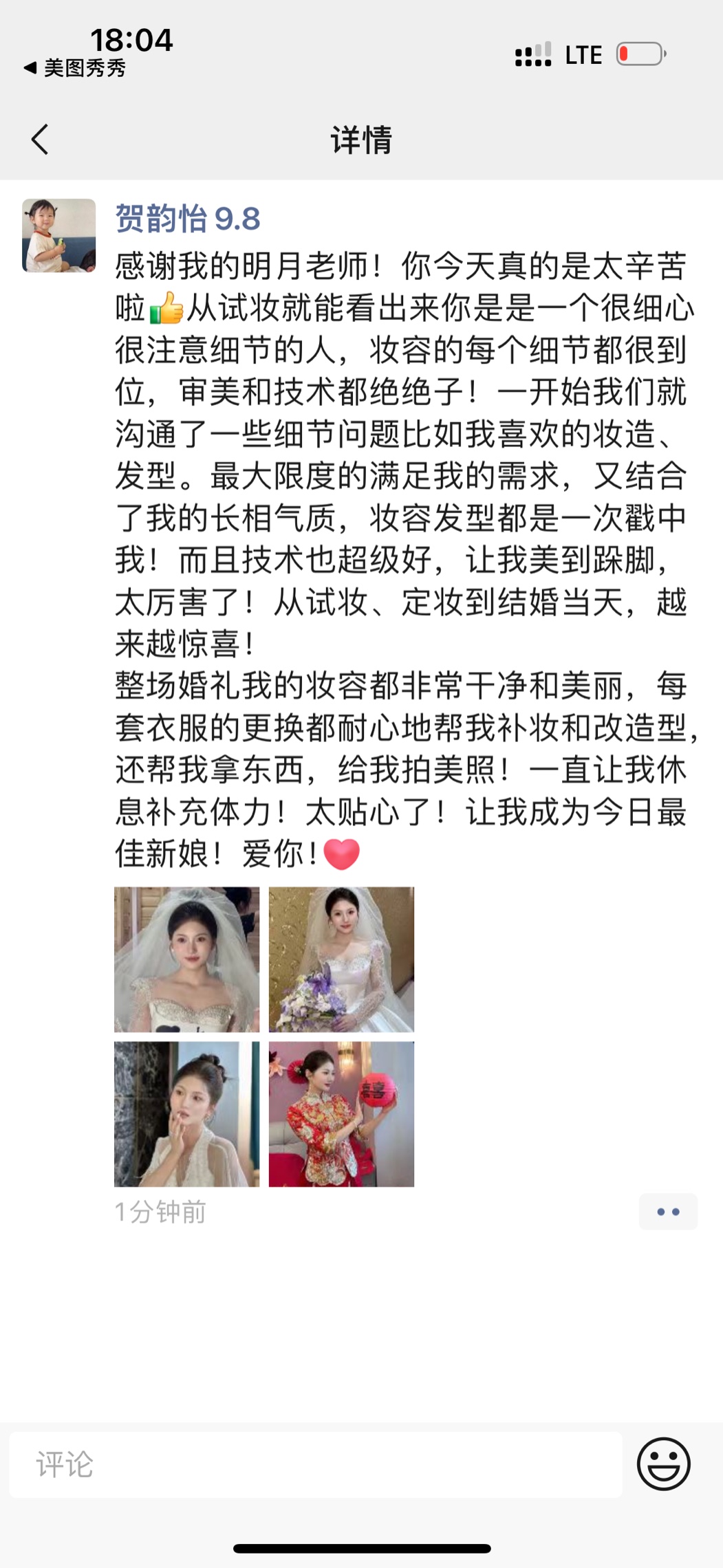The image size is (723, 1568).
Task: Tap the username 贺韵怡 9.8
Action: 187,219
